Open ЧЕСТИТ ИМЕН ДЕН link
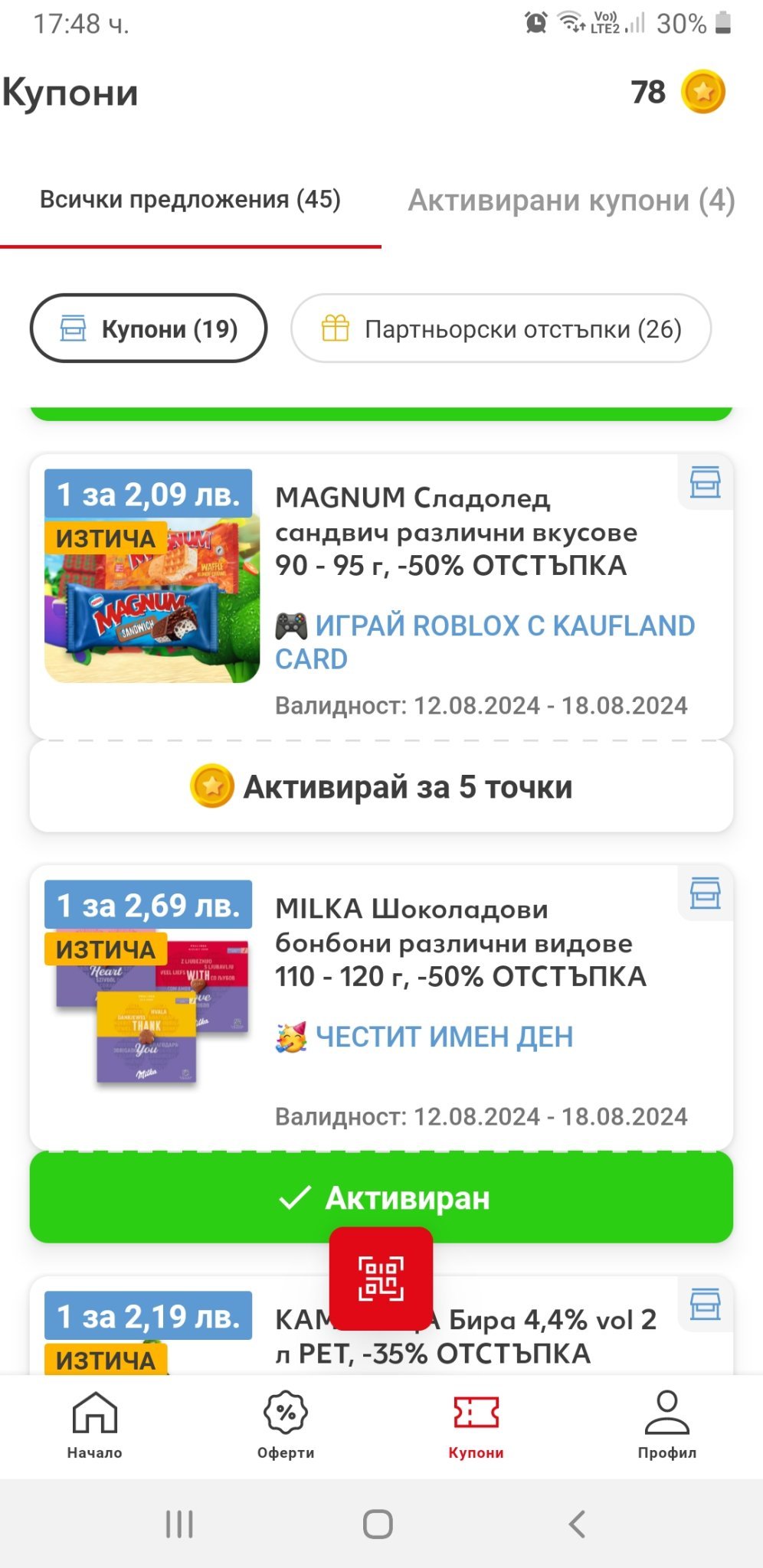Image resolution: width=763 pixels, height=1568 pixels. [x=444, y=1037]
